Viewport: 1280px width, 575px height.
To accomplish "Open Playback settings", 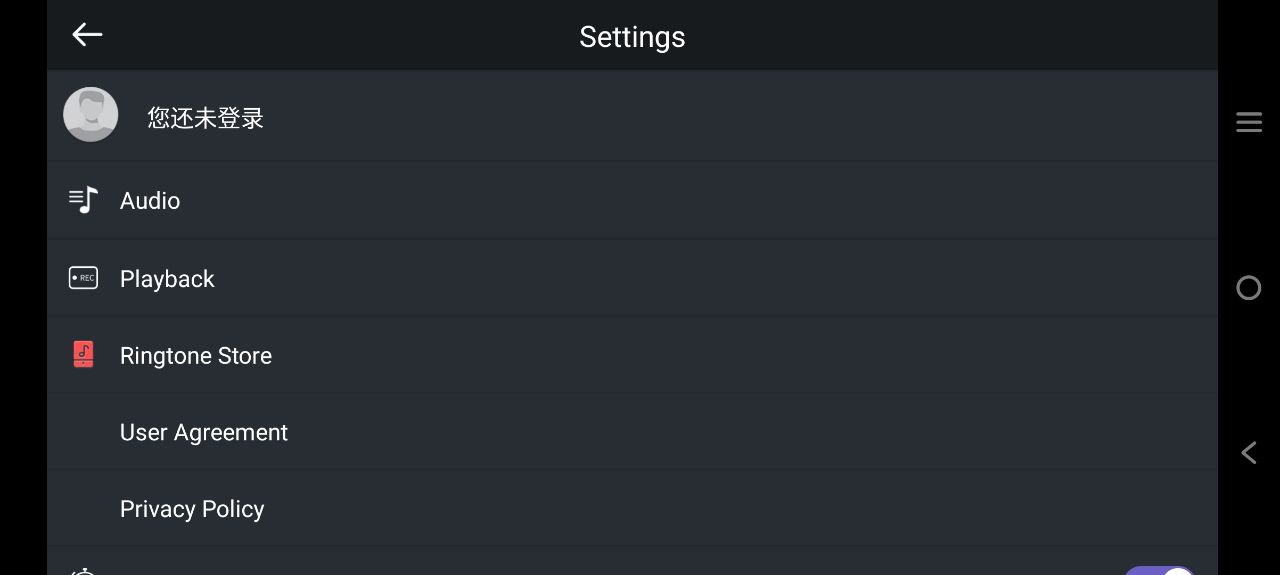I will (x=167, y=279).
